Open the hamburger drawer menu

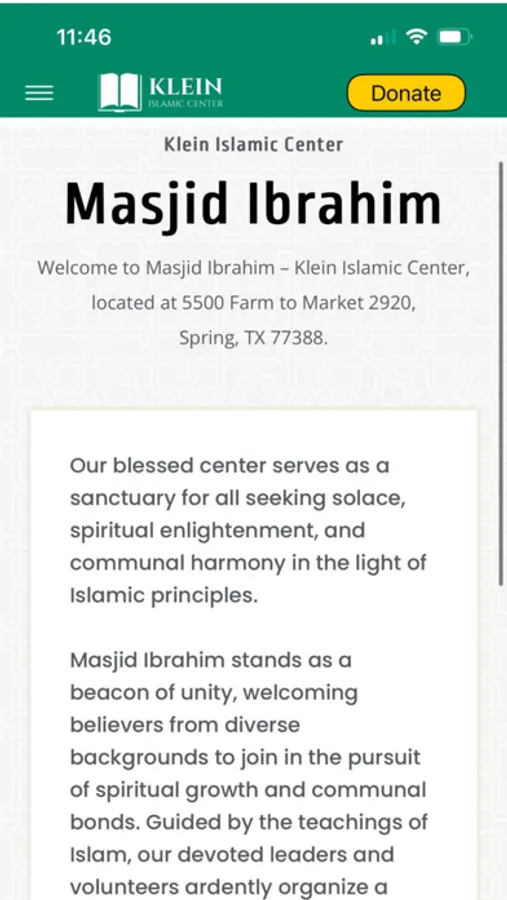(x=39, y=93)
